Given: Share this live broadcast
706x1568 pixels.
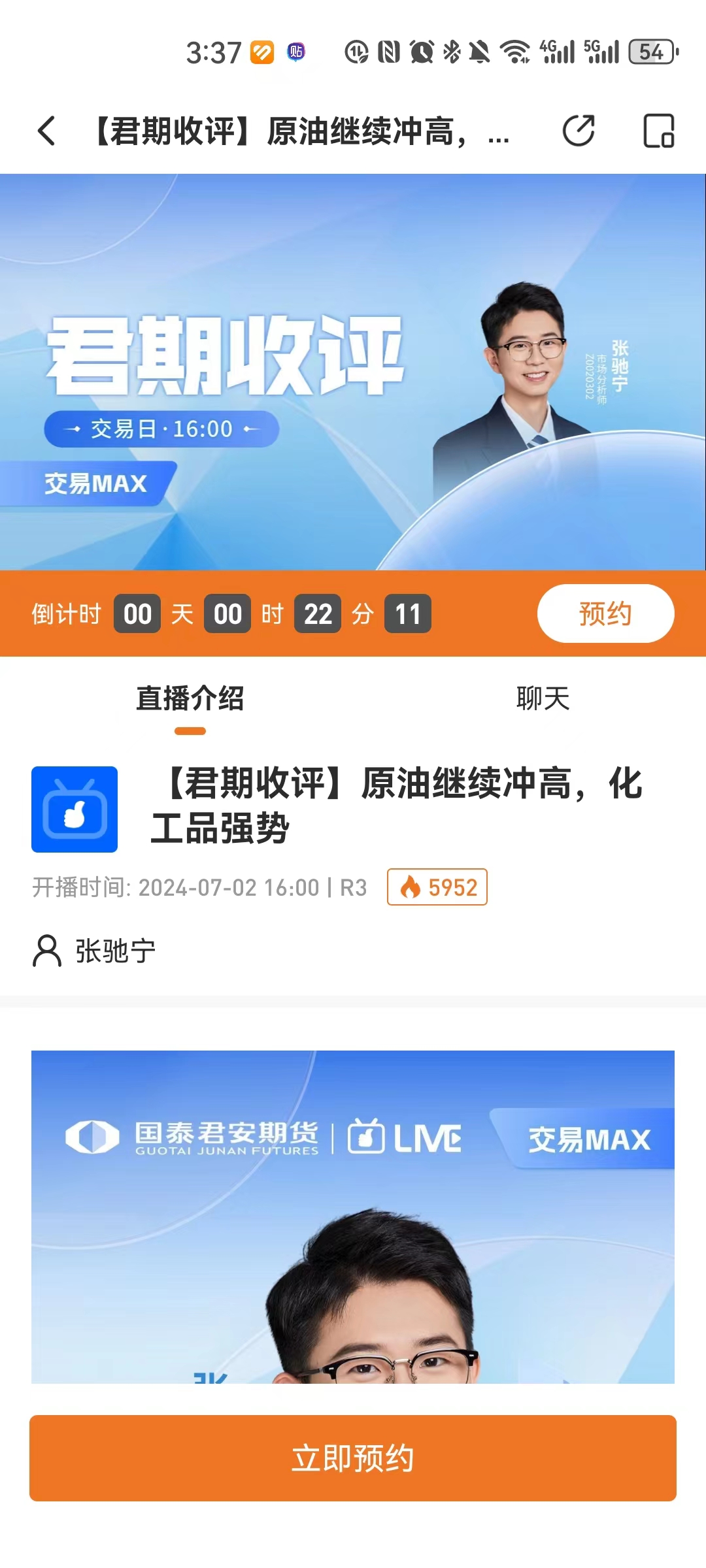Looking at the screenshot, I should (579, 131).
